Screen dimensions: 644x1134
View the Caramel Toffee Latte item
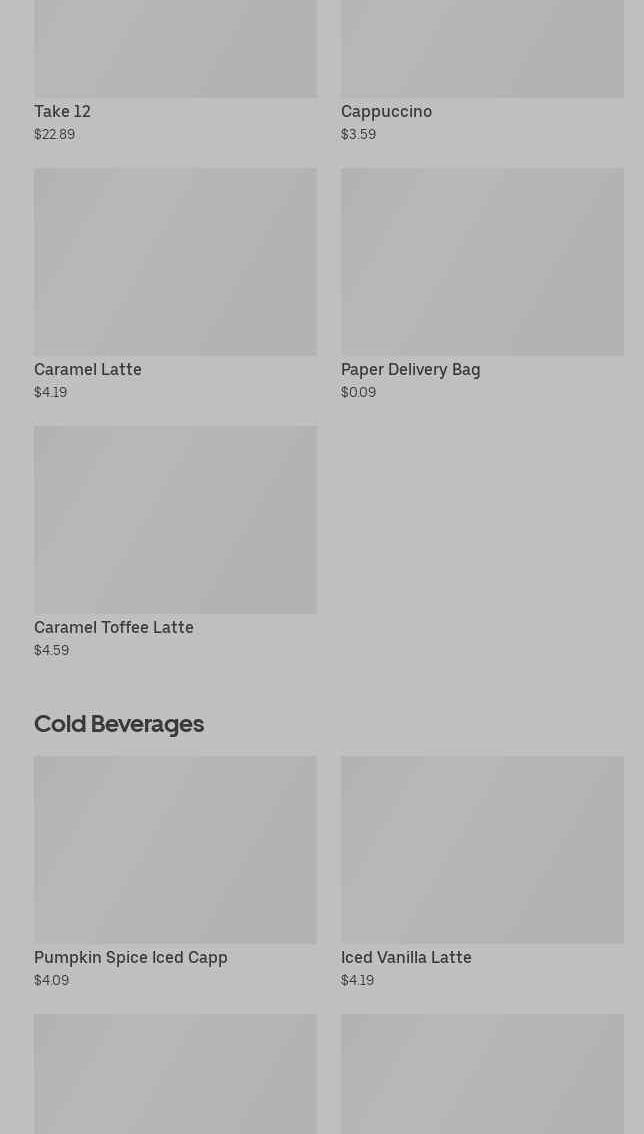tap(175, 542)
